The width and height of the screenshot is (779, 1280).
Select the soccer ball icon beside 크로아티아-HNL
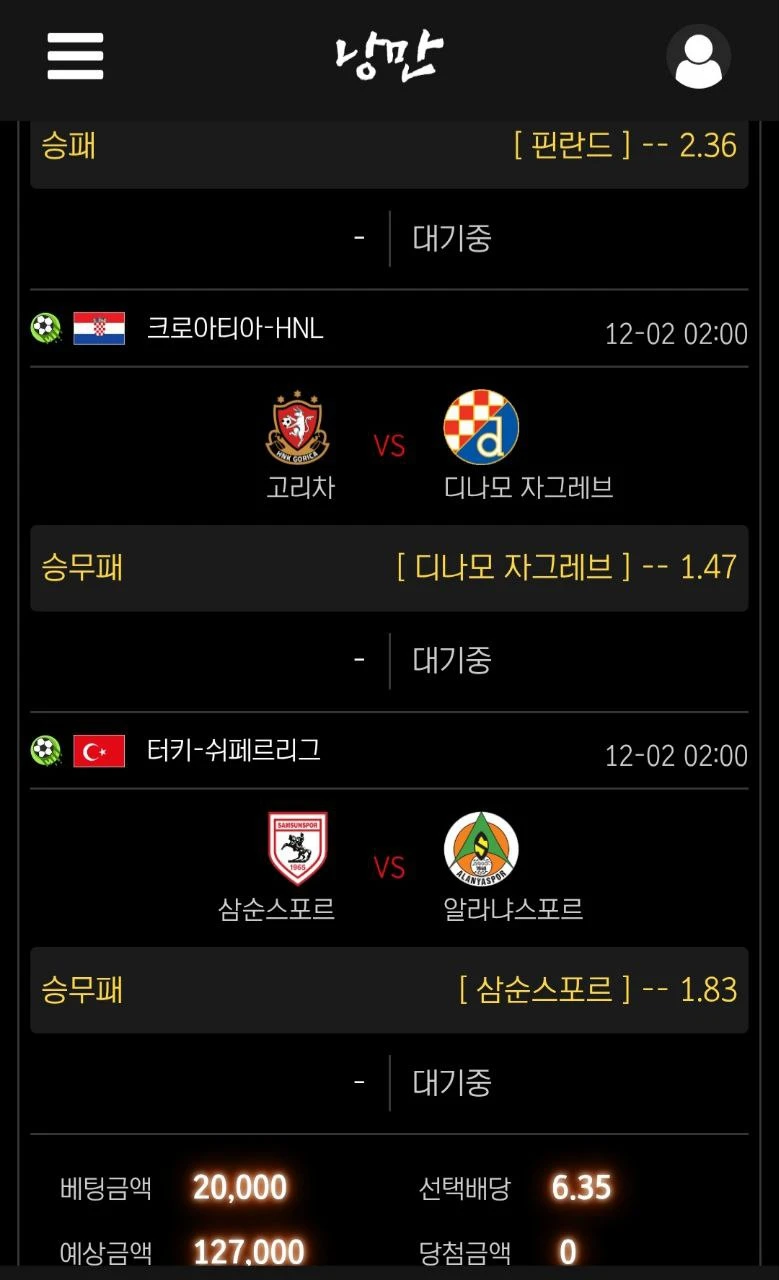pyautogui.click(x=42, y=326)
